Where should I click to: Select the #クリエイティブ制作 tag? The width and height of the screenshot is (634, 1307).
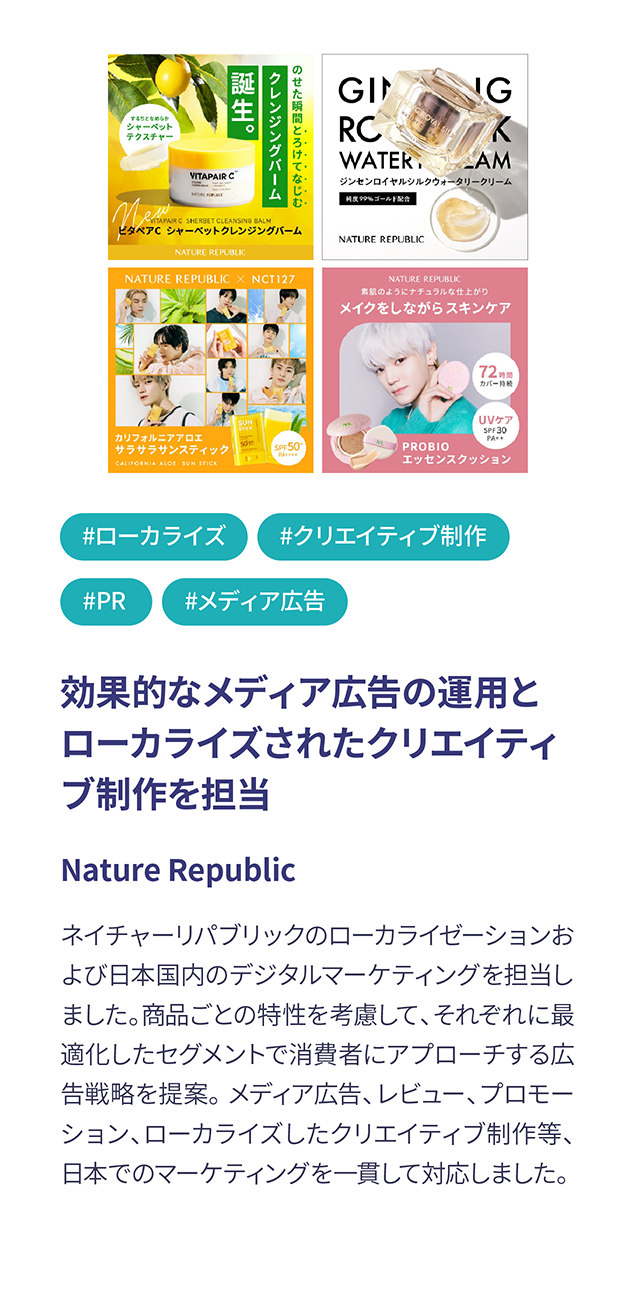(x=383, y=536)
